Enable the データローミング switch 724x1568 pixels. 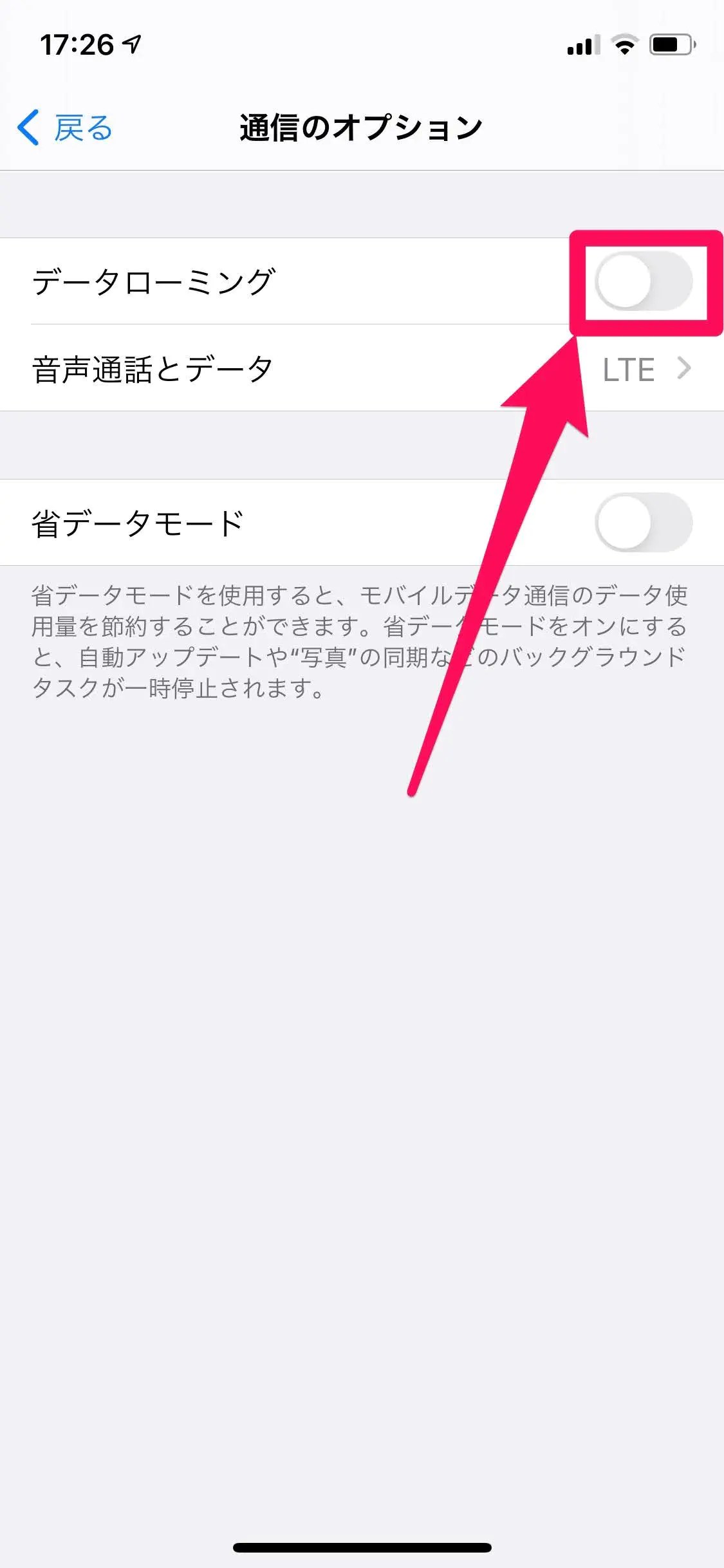tap(643, 281)
